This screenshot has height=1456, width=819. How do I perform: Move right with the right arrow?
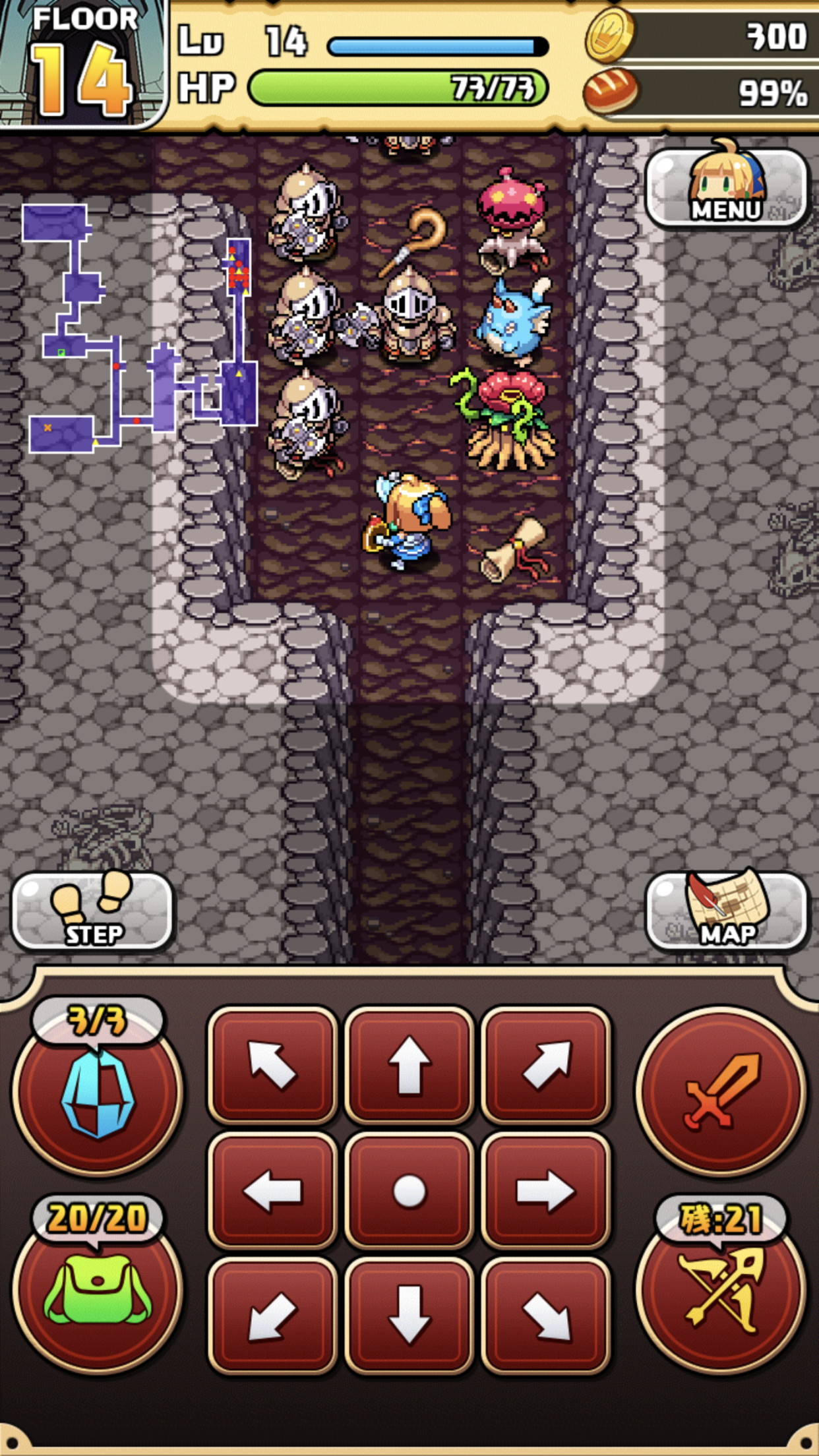tap(546, 1191)
